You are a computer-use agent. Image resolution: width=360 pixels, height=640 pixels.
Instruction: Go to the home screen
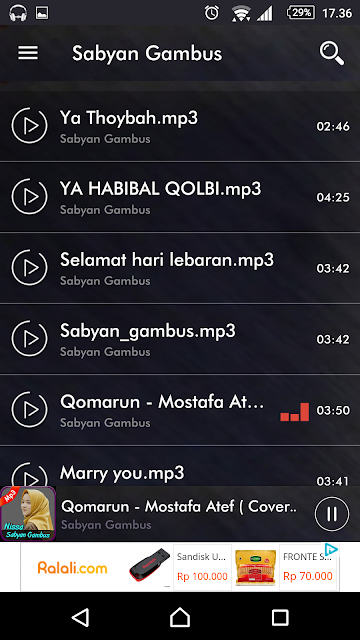point(180,617)
